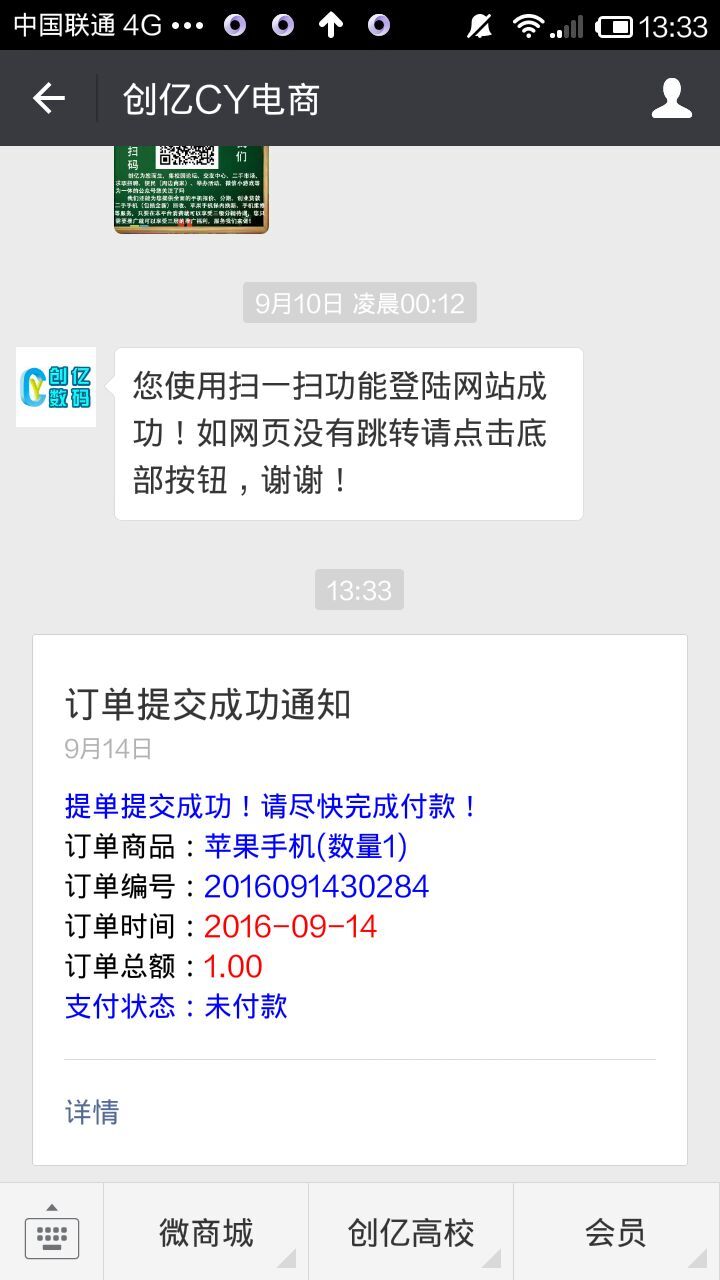Image resolution: width=720 pixels, height=1280 pixels.
Task: Open the 详情 order details link
Action: [x=91, y=1111]
